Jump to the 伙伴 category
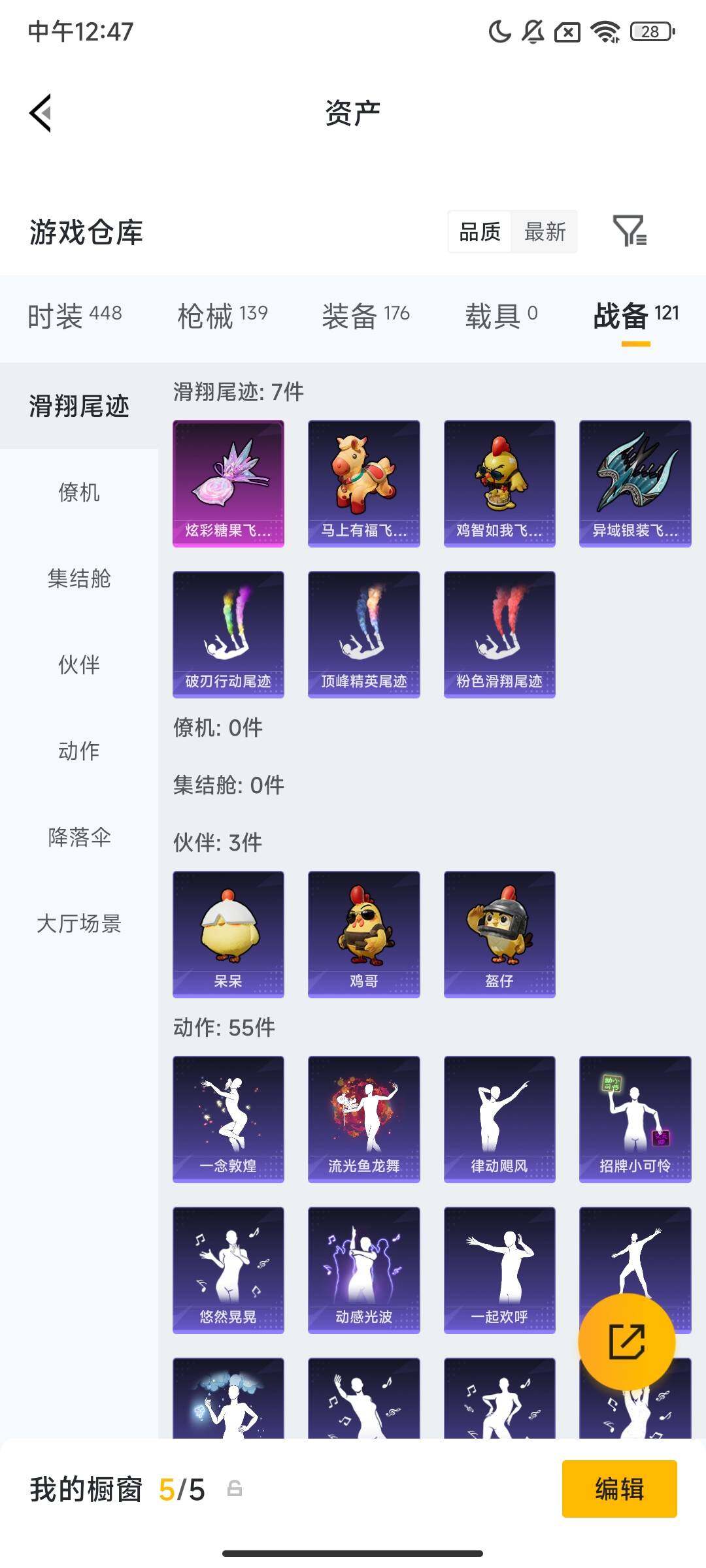The image size is (706, 1568). pos(79,664)
